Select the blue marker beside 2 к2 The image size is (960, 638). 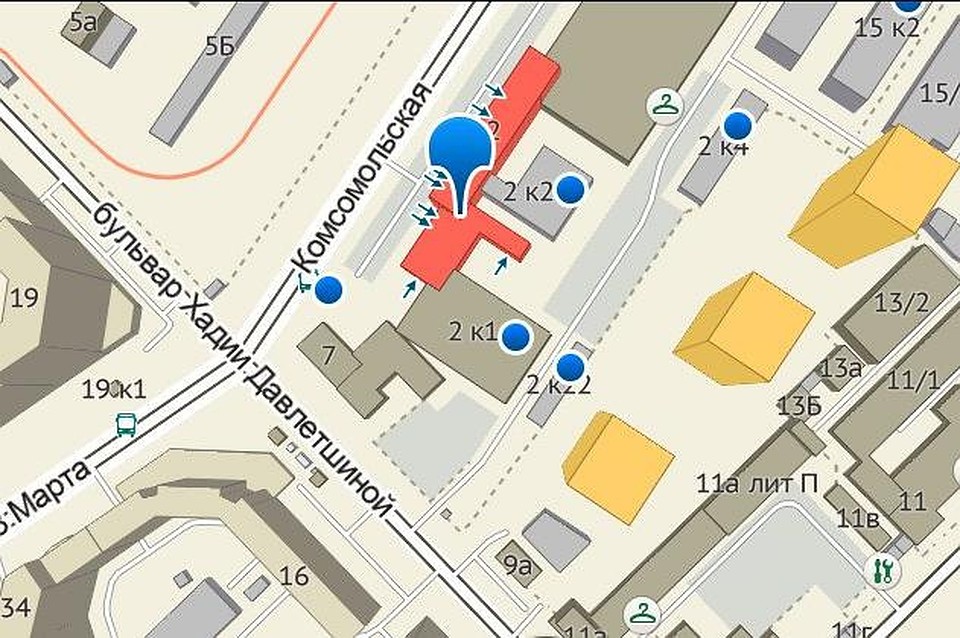coord(571,188)
